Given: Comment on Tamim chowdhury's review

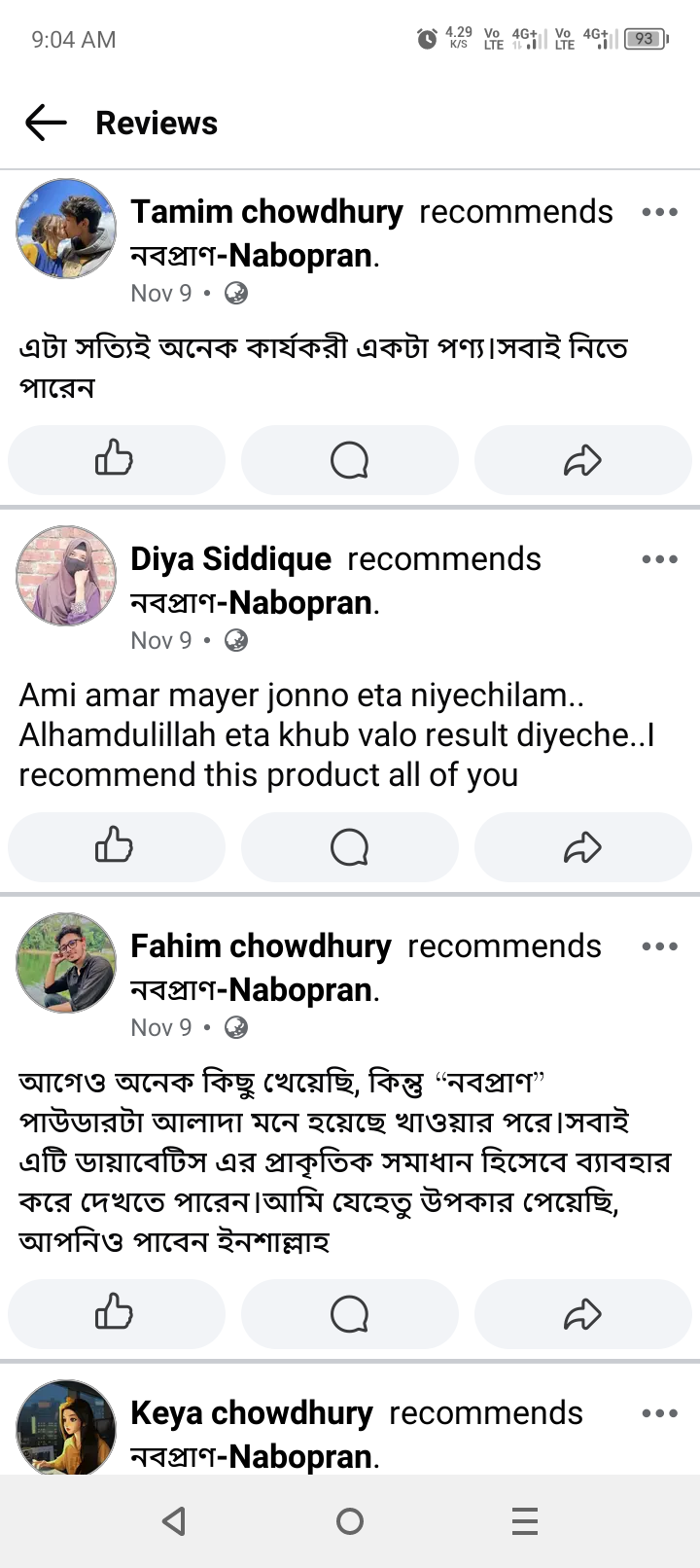Looking at the screenshot, I should pyautogui.click(x=349, y=460).
